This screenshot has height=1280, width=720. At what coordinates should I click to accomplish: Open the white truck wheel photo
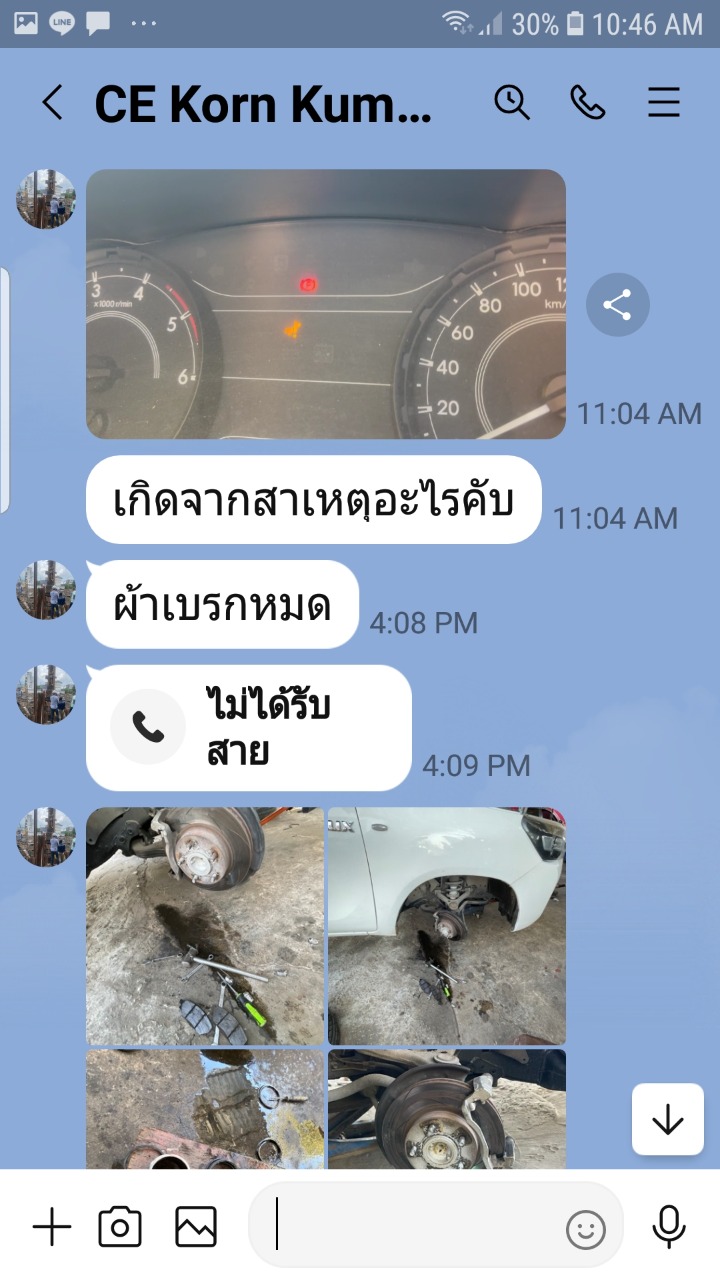click(x=447, y=926)
